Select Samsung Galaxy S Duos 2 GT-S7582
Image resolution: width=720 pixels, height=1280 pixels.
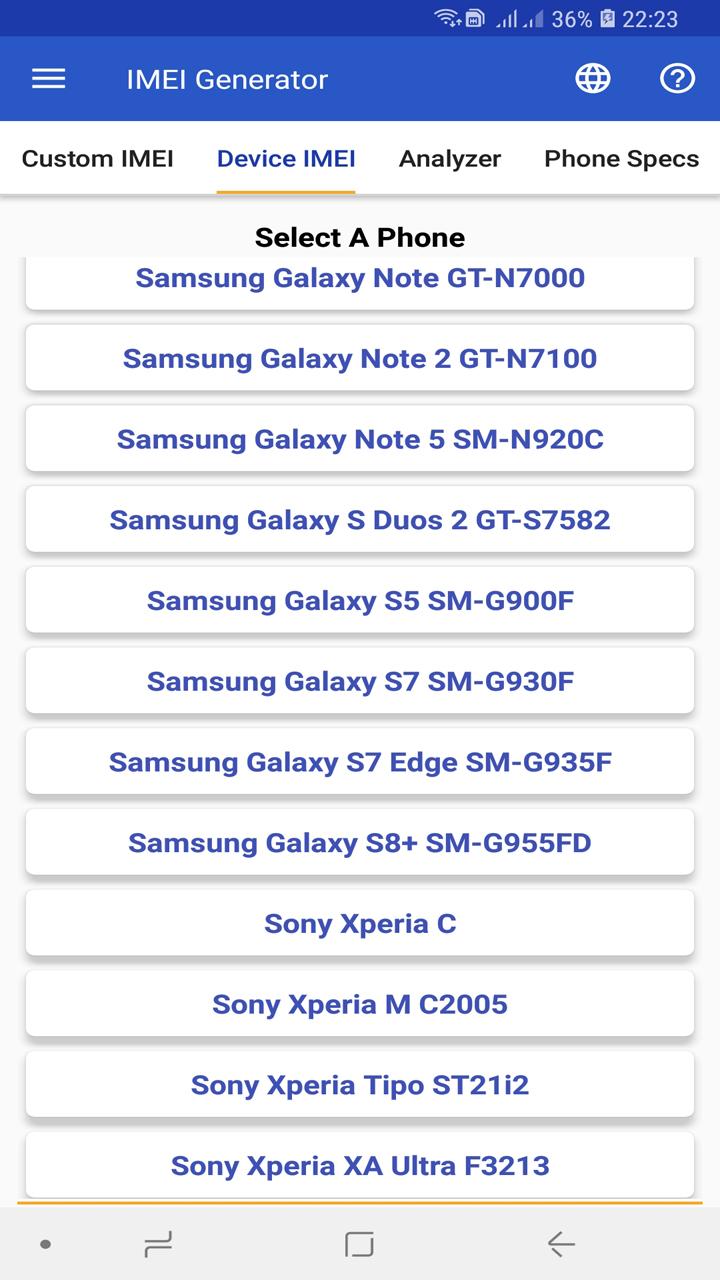[360, 519]
